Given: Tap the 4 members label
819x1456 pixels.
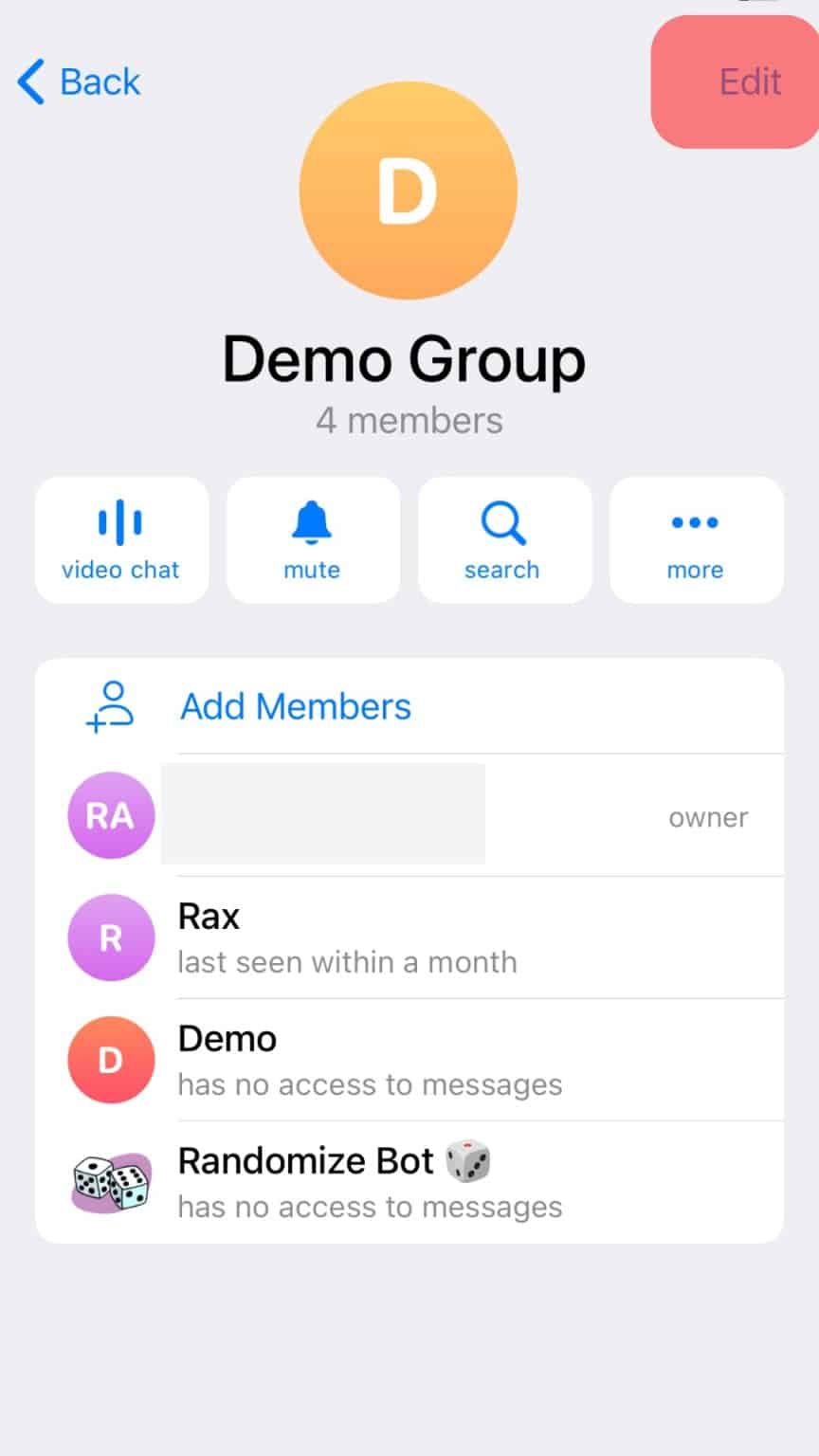Looking at the screenshot, I should [x=408, y=420].
